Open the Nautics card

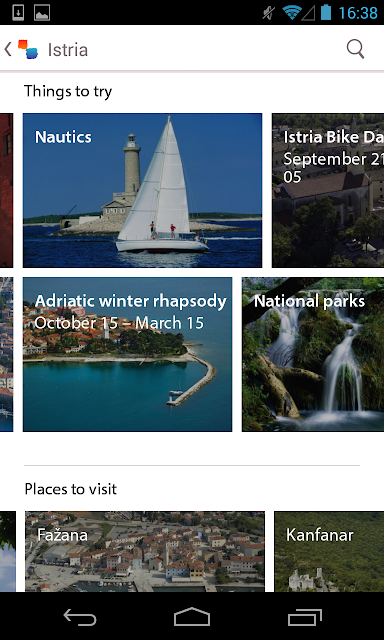point(142,190)
